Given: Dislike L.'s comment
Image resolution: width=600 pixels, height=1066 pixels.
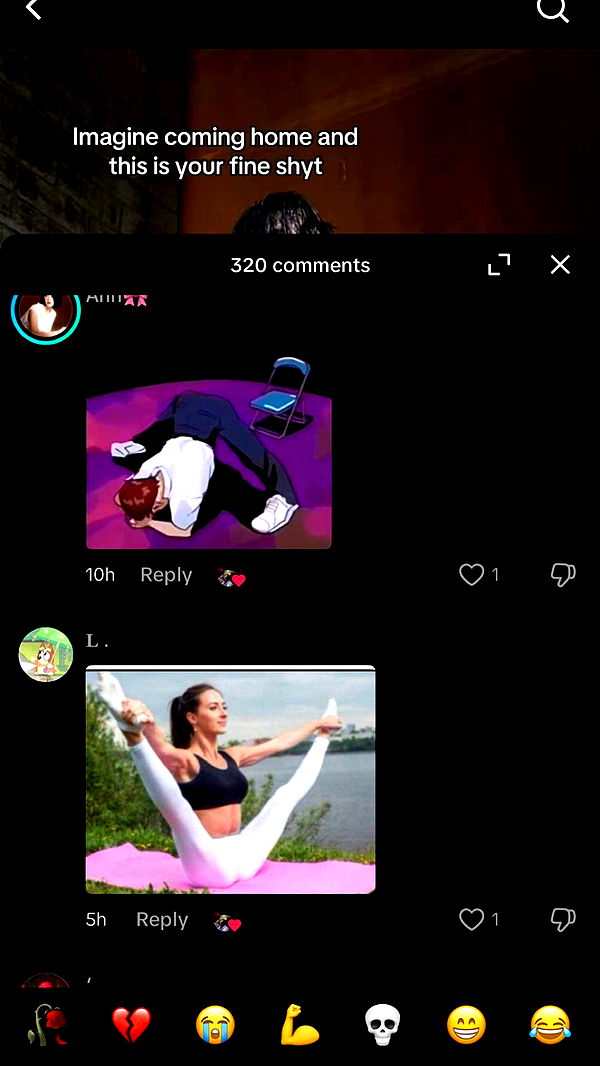Looking at the screenshot, I should coord(563,920).
